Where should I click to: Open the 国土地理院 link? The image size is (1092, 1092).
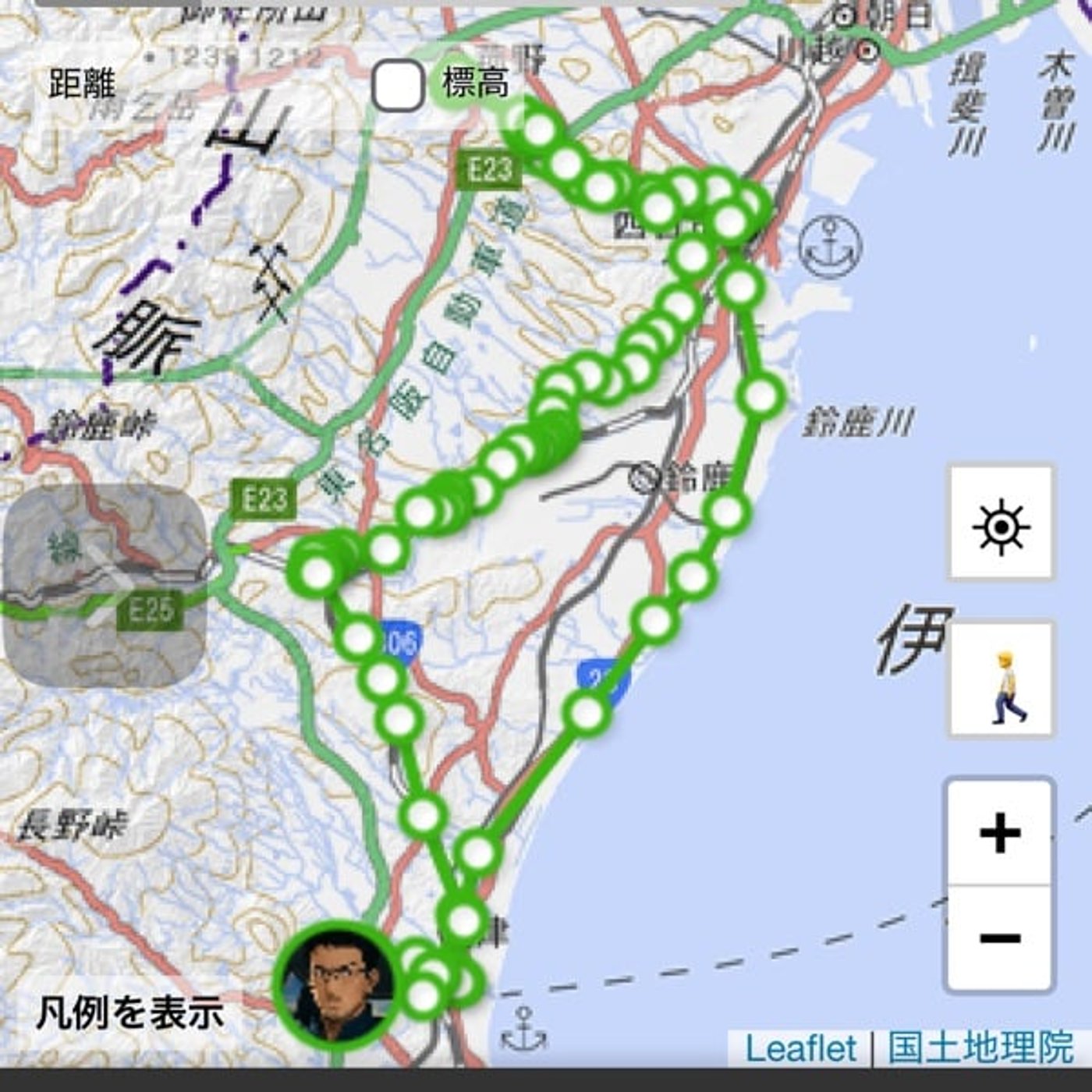click(980, 1048)
